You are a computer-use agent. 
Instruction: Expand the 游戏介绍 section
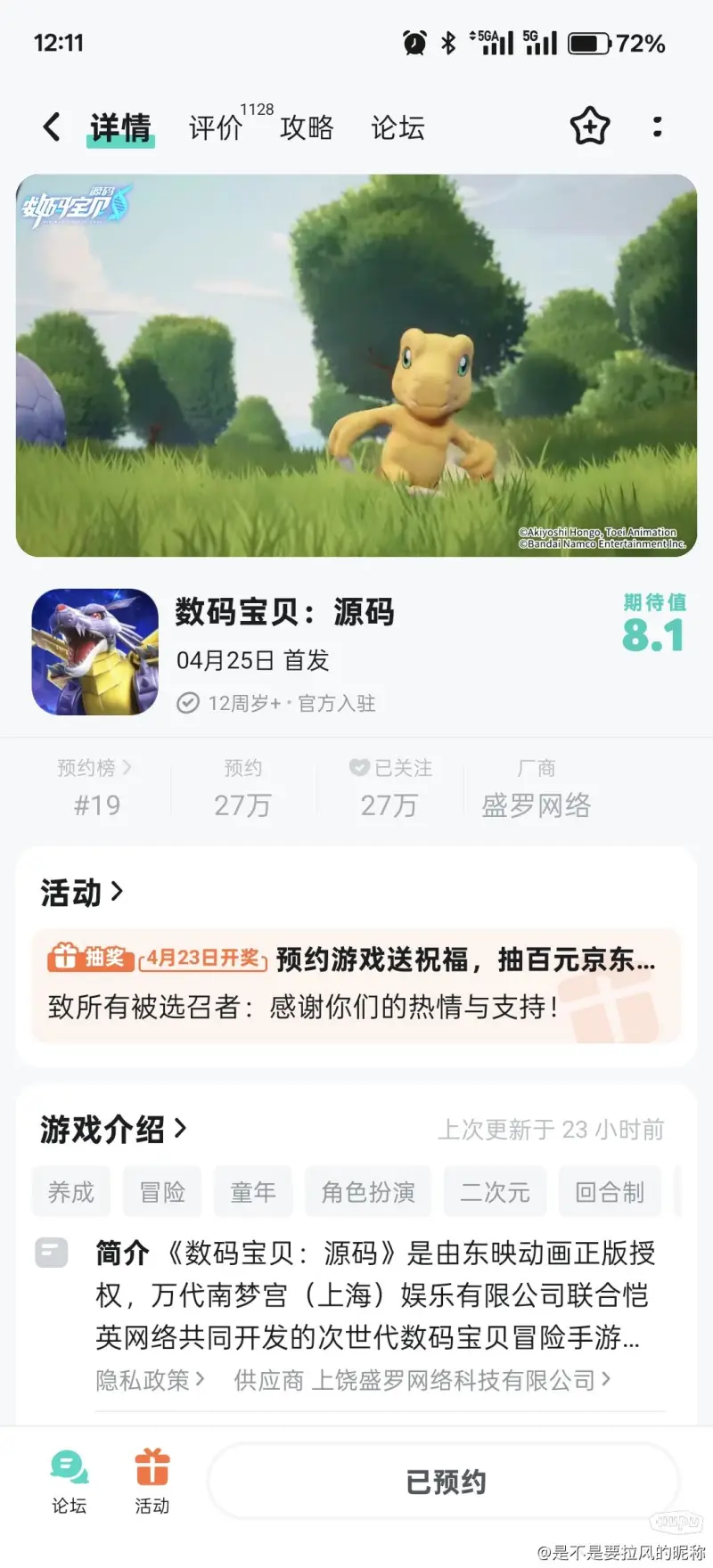113,1129
